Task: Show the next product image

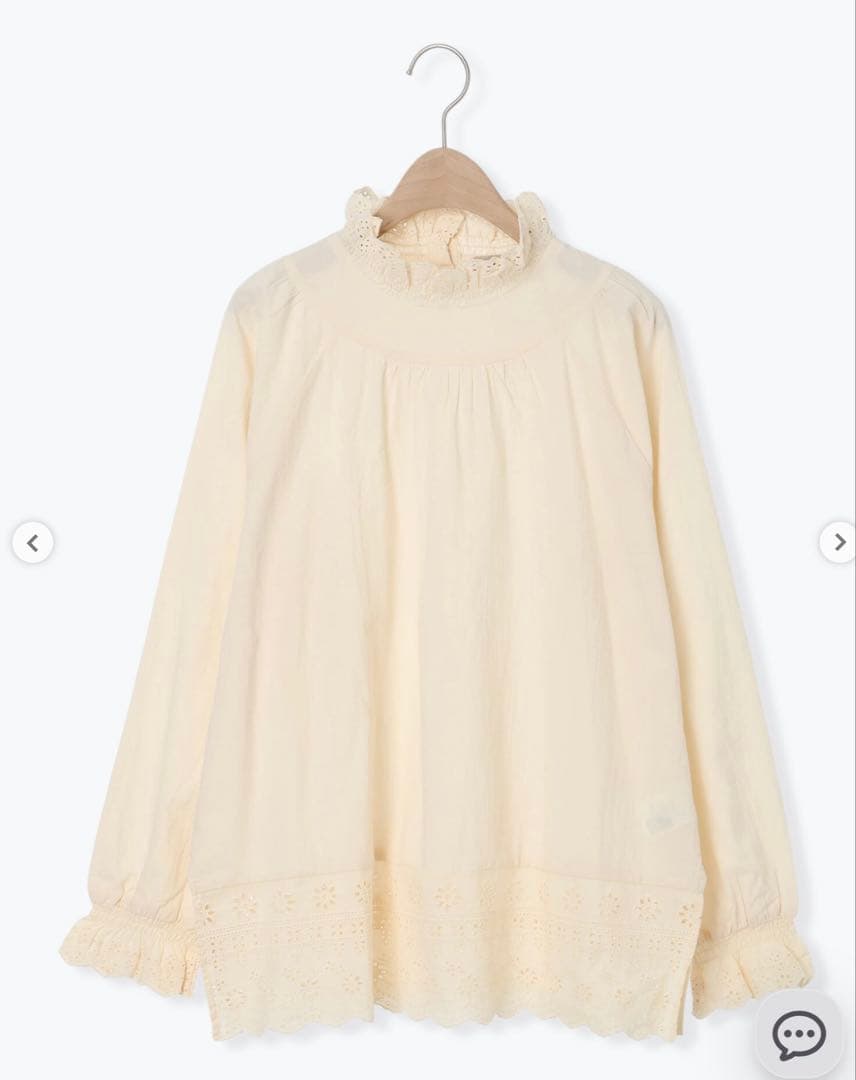Action: (x=838, y=542)
